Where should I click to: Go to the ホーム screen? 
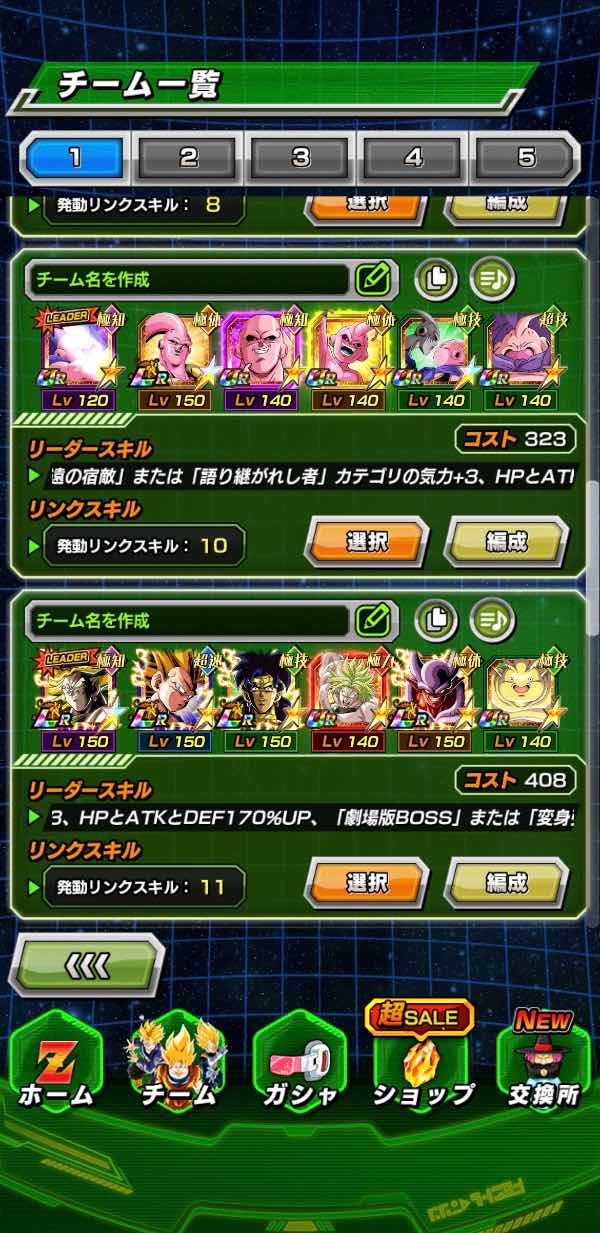tap(56, 1070)
